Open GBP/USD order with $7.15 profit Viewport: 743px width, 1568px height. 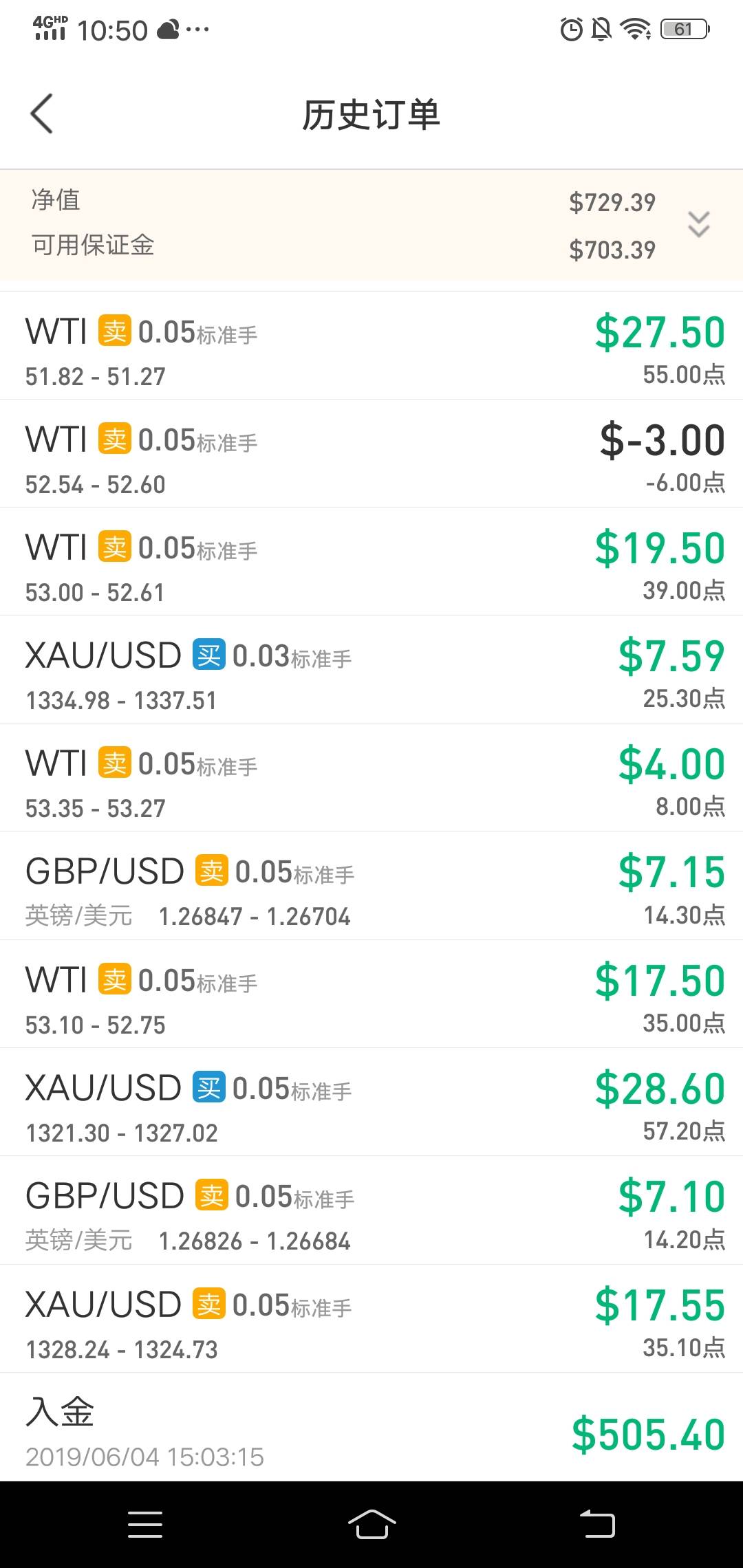(x=371, y=886)
